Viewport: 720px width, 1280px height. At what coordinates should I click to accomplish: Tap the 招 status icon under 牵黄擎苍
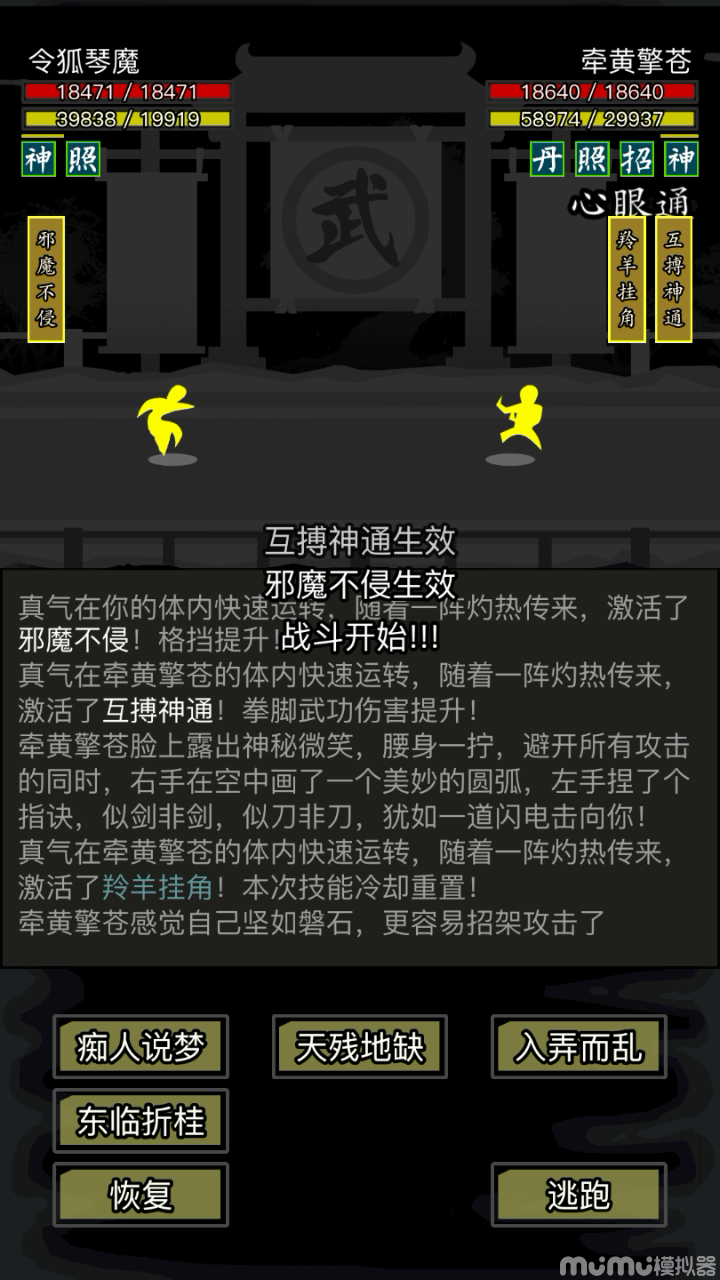click(637, 160)
